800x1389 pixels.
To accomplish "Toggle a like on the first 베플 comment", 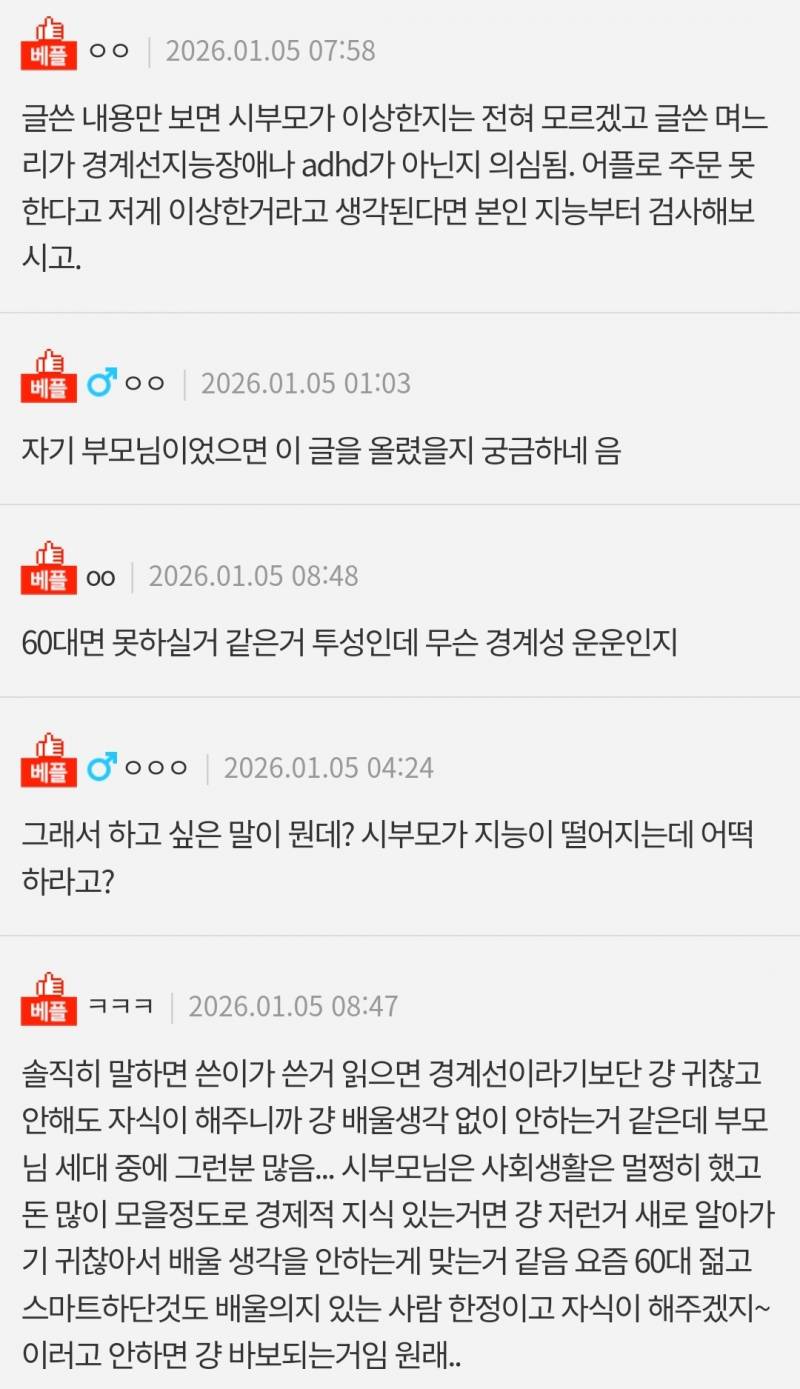I will pos(46,42).
